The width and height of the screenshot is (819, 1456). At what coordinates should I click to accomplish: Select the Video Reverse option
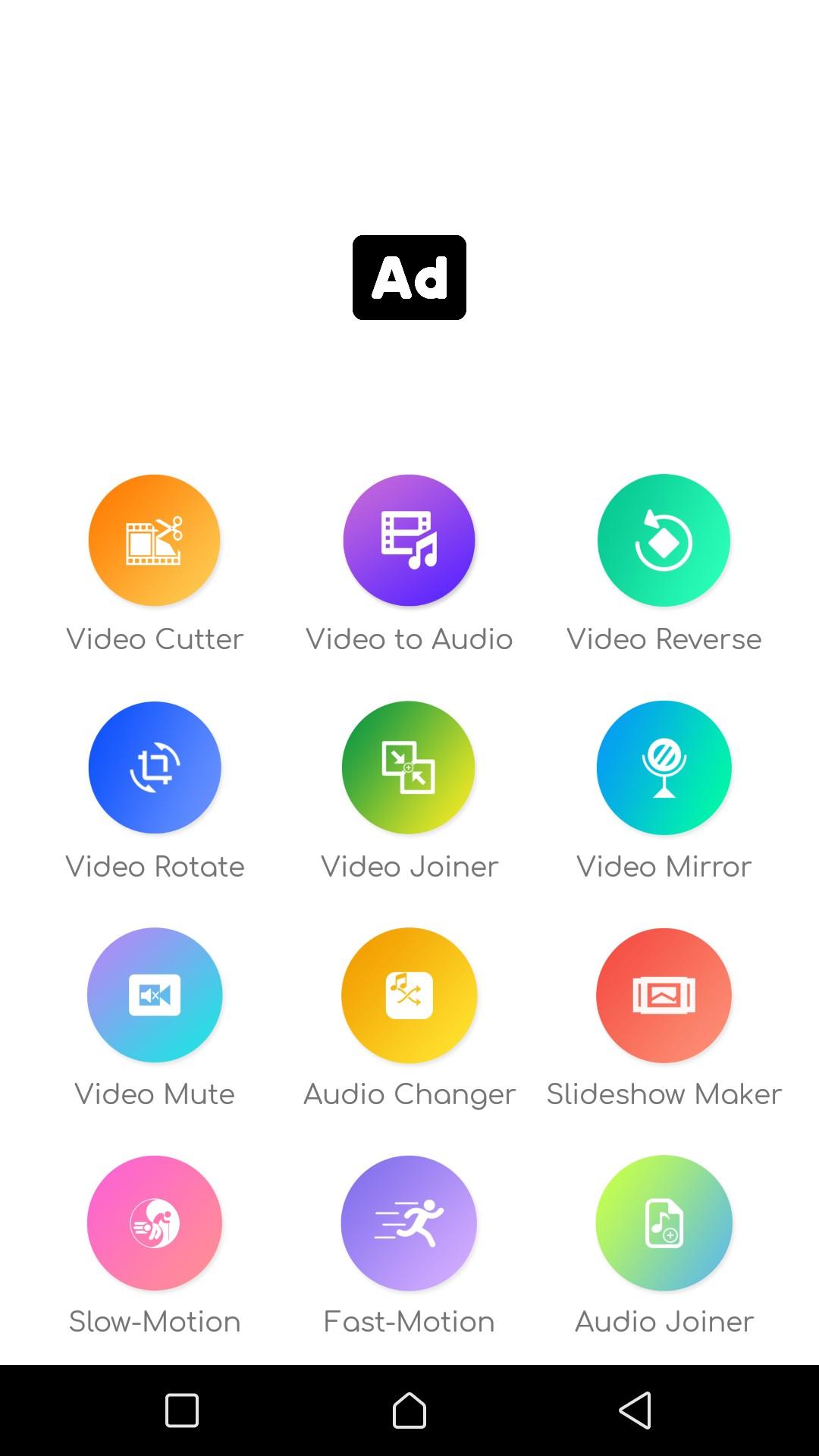click(664, 541)
